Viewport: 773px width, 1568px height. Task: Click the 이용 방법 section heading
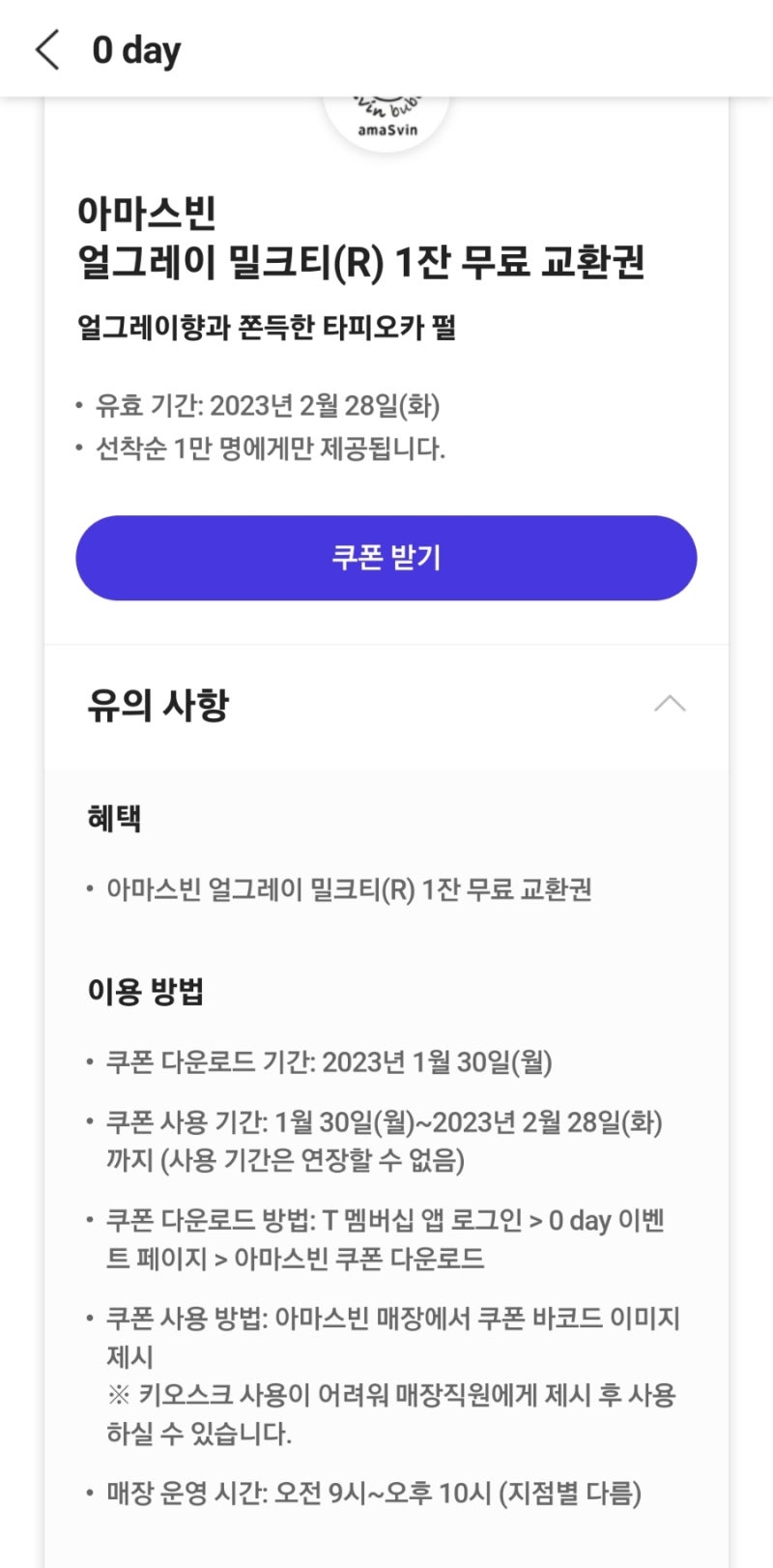pos(145,991)
